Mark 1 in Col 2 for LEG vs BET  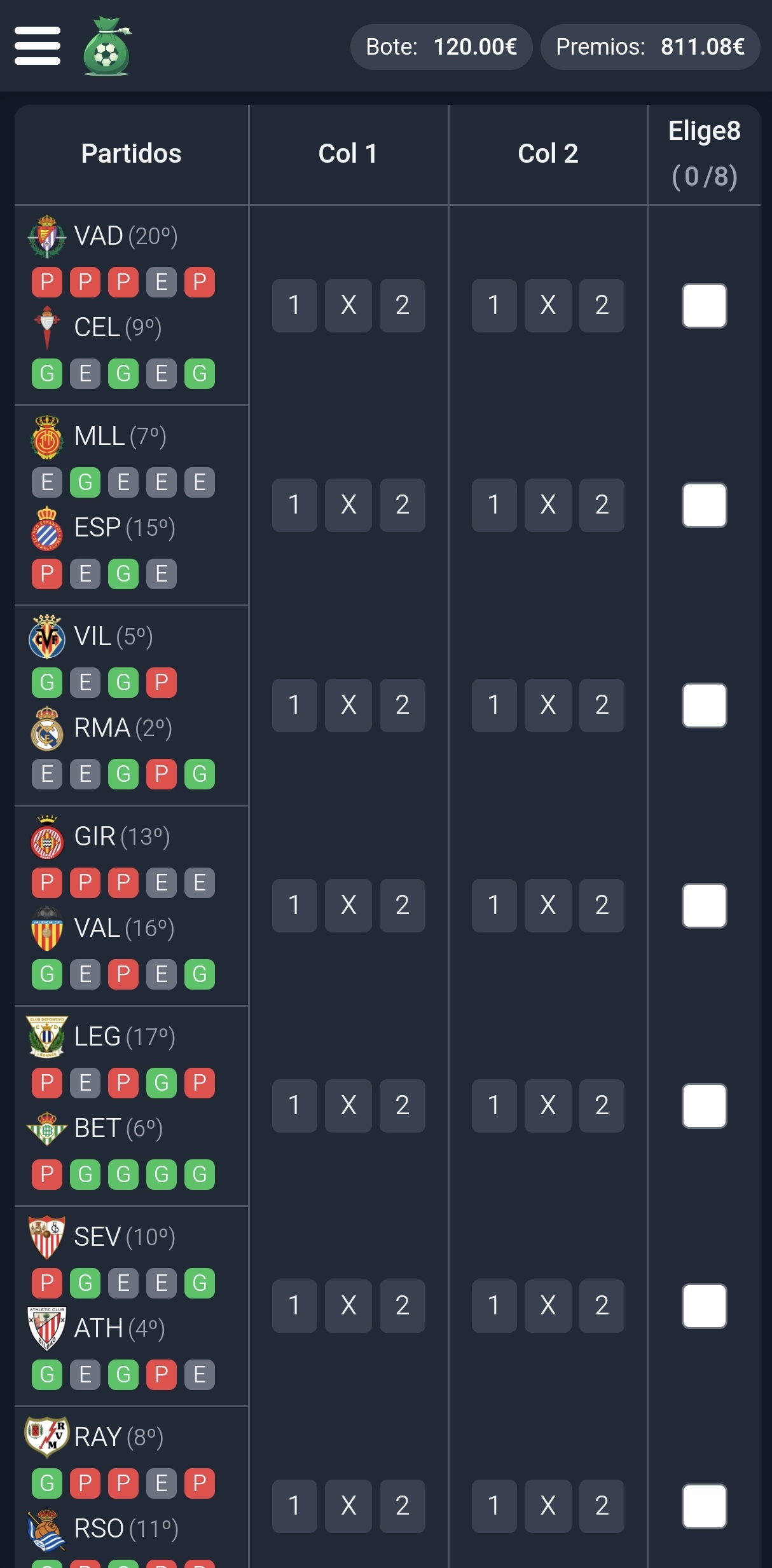click(x=493, y=1105)
